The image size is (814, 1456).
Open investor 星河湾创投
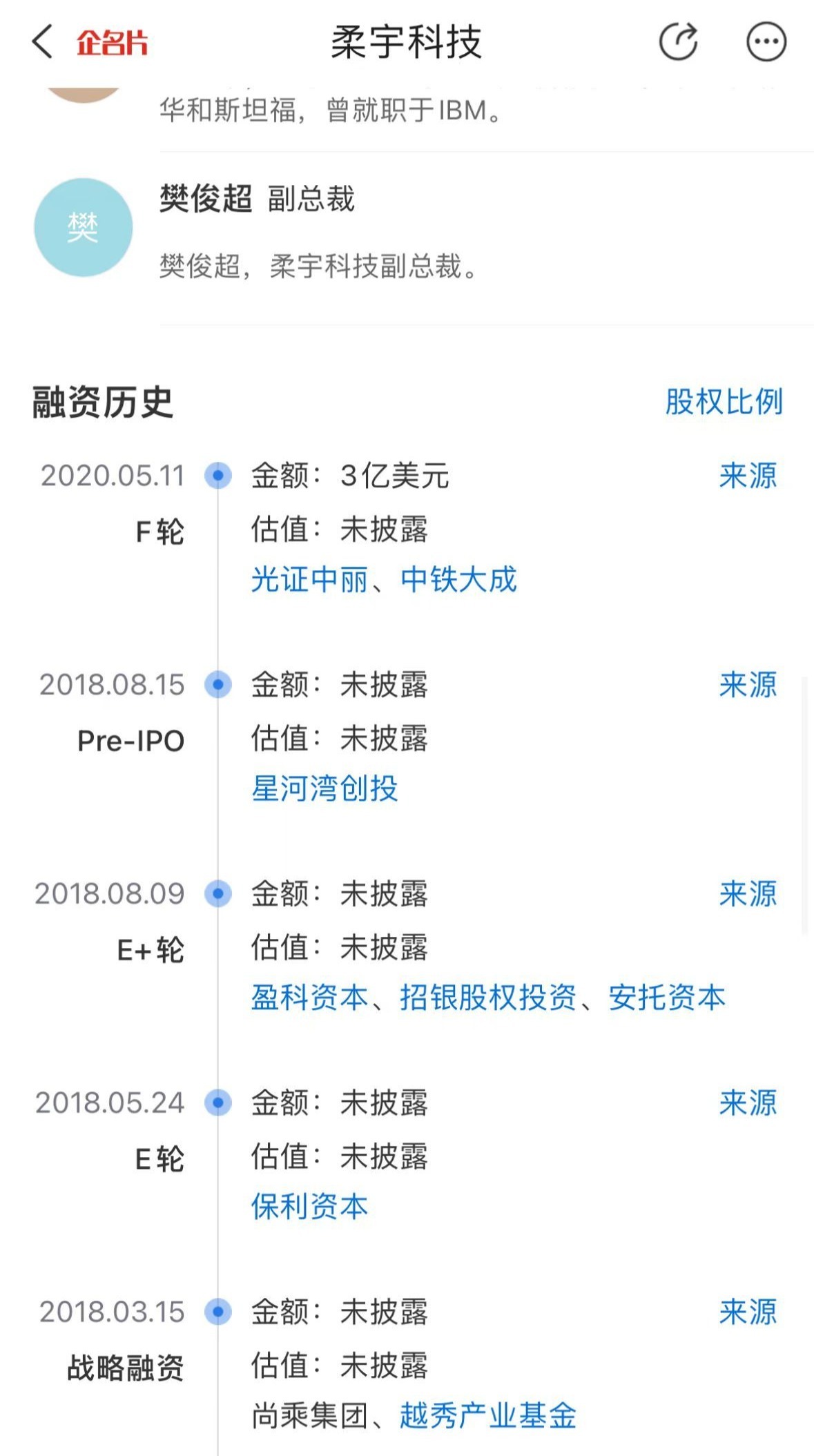coord(324,788)
